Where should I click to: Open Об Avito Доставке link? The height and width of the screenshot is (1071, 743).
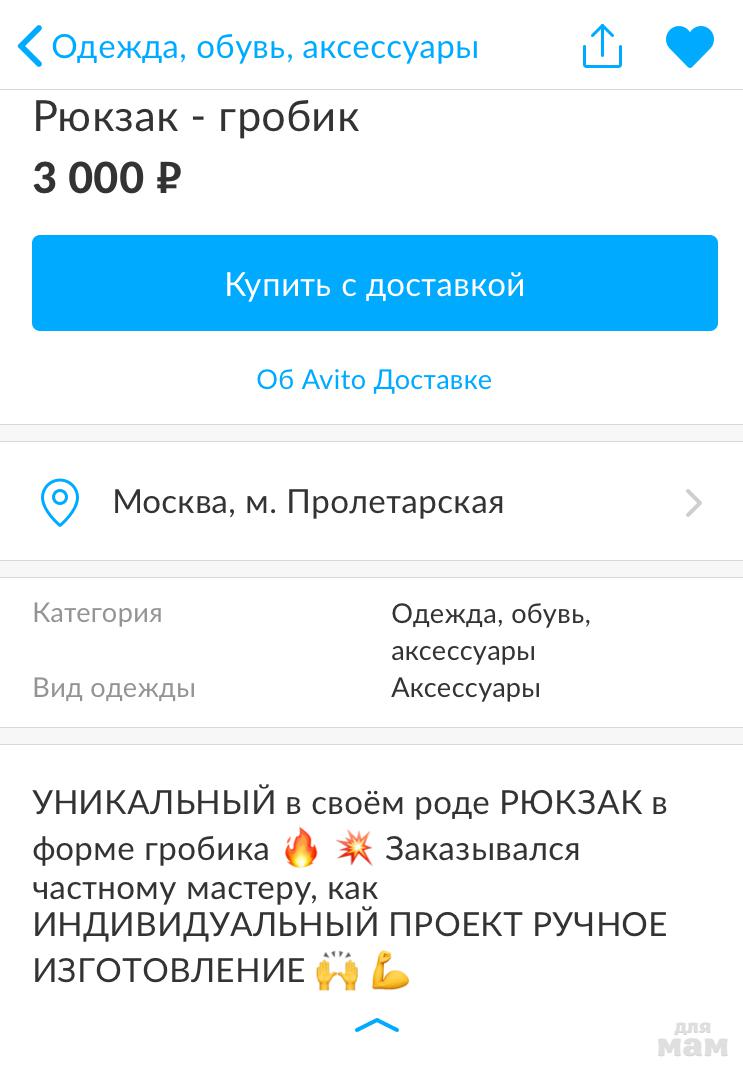[x=374, y=380]
